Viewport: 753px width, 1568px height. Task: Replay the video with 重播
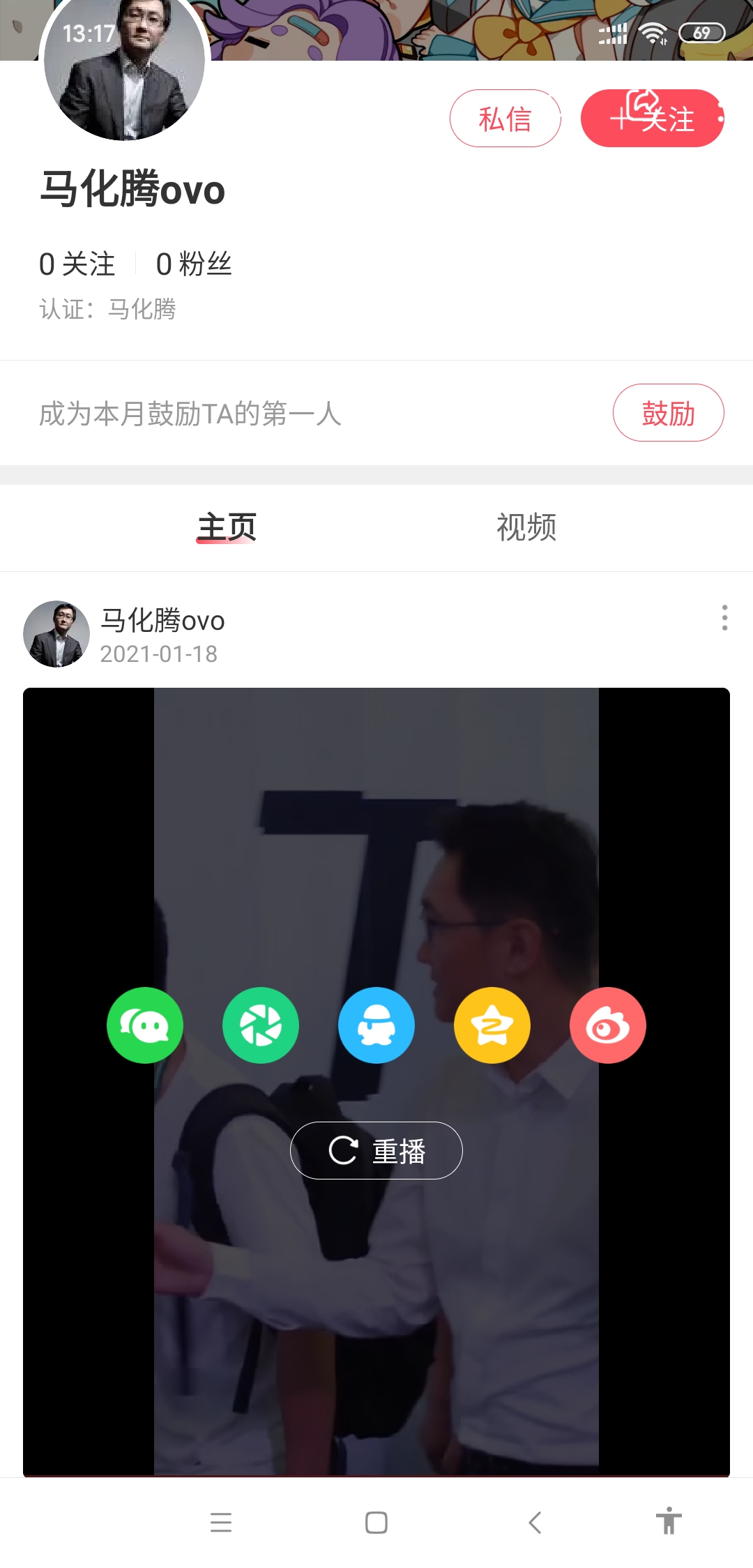[376, 1150]
